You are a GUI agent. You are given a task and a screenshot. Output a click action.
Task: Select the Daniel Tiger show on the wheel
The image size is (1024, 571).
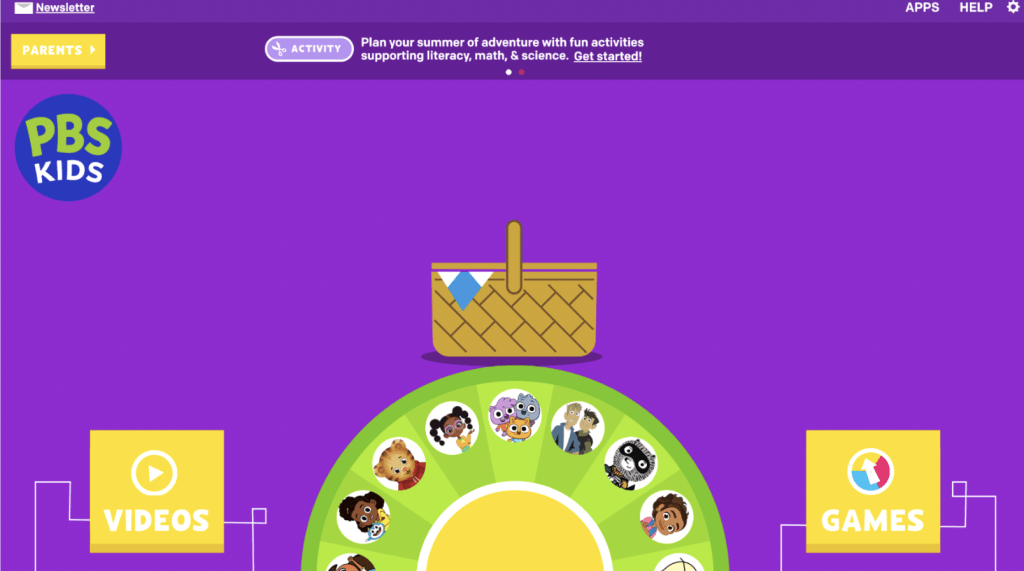coord(398,464)
